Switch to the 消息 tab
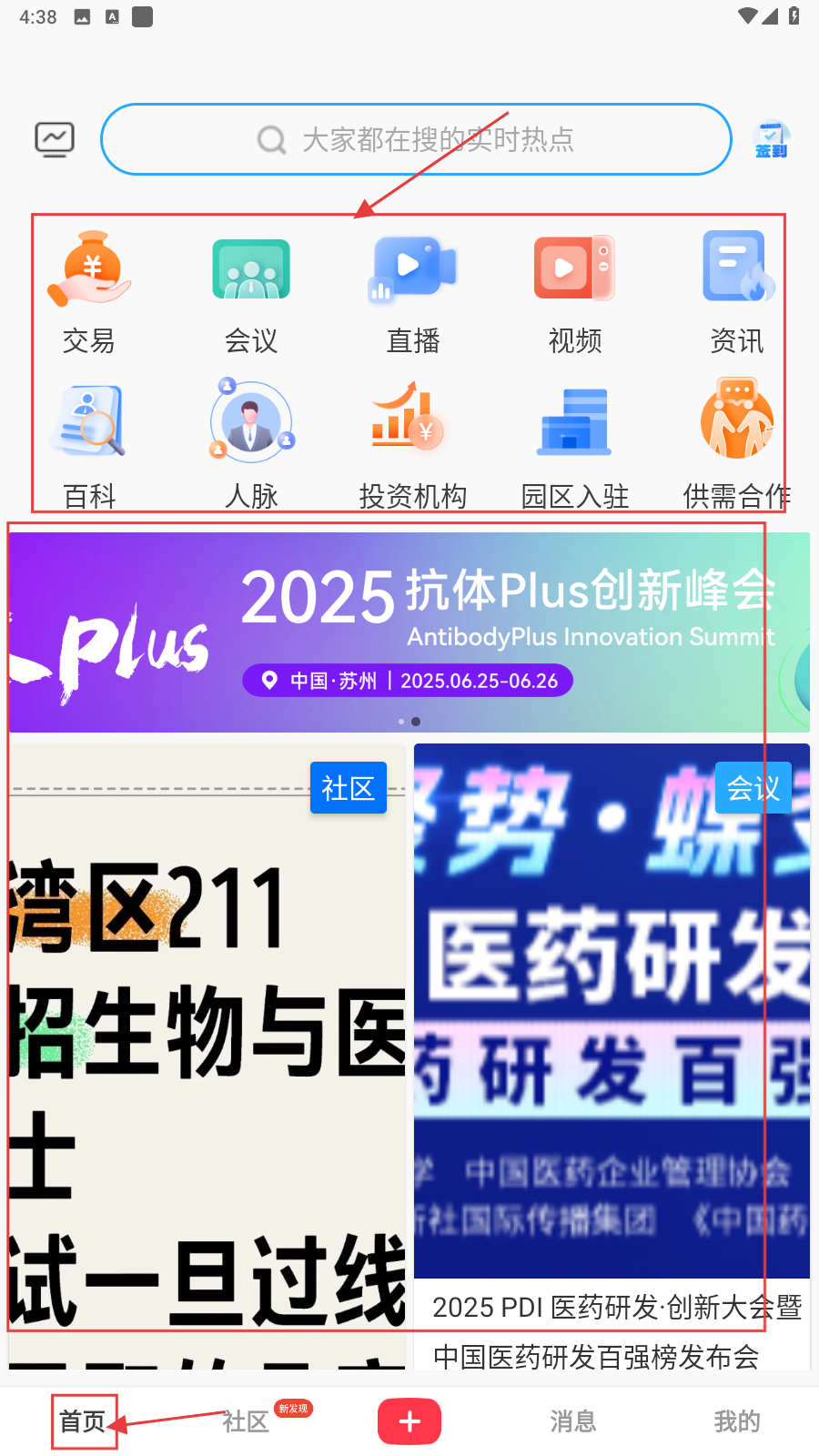 [x=572, y=1421]
